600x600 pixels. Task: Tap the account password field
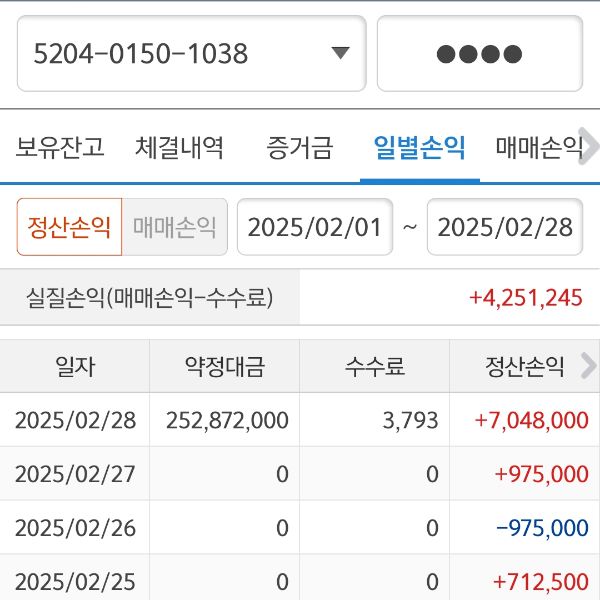click(x=479, y=53)
